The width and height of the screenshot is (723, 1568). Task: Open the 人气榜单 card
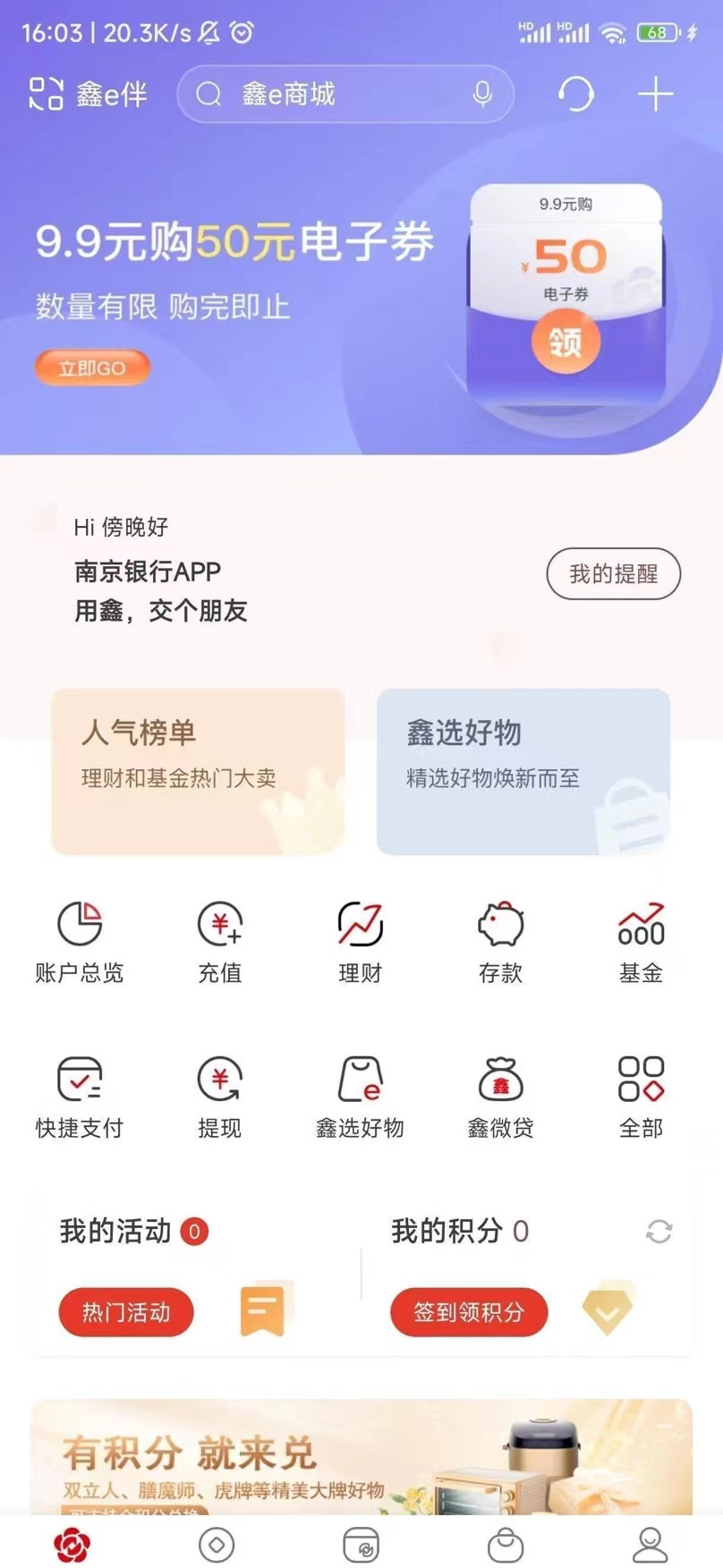tap(198, 771)
